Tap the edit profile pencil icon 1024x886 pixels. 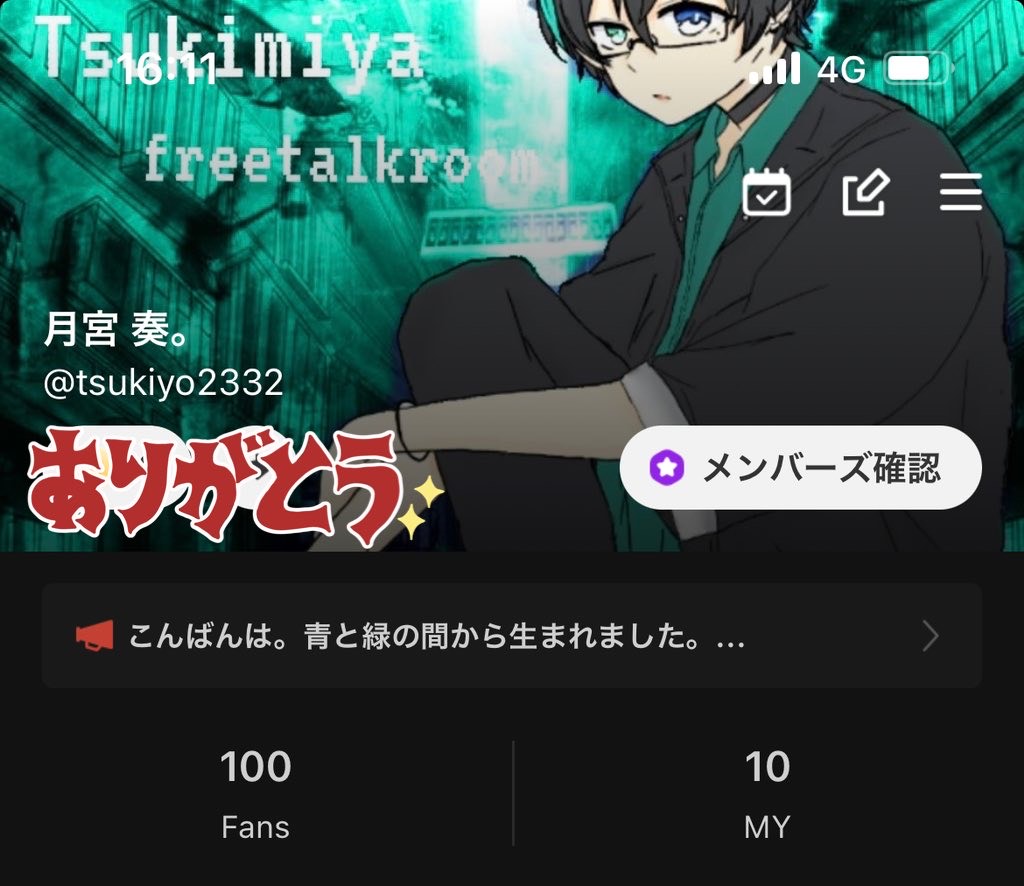(x=865, y=192)
